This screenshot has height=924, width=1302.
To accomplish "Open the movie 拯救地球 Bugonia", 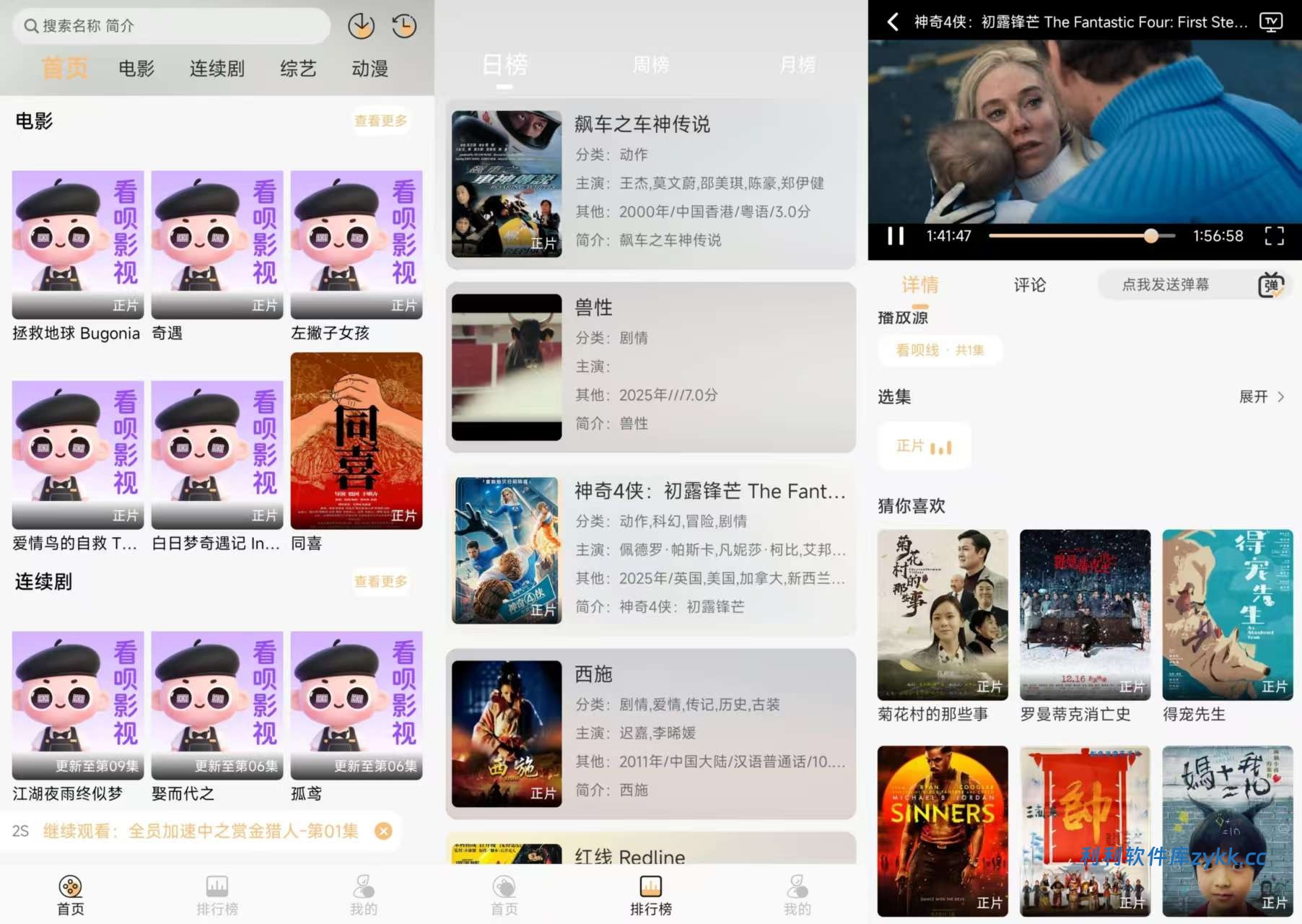I will point(78,245).
